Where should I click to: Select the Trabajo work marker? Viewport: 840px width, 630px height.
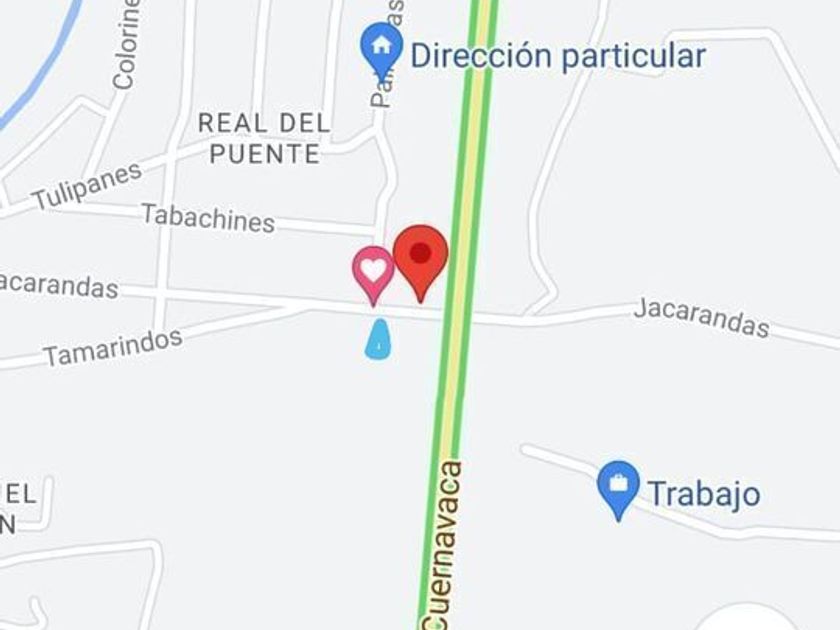(x=618, y=487)
